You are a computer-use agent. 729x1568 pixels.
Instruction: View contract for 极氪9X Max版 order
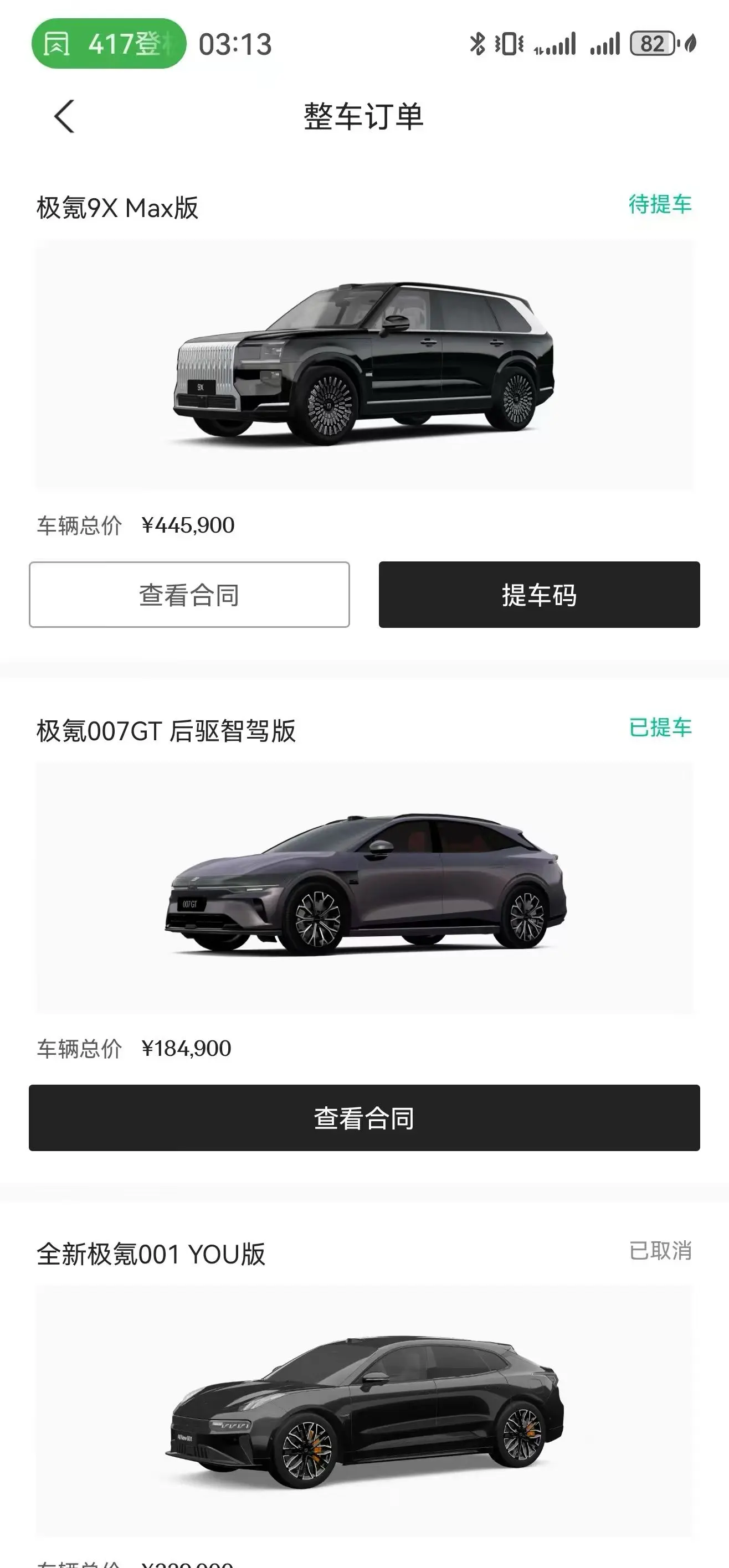tap(189, 595)
